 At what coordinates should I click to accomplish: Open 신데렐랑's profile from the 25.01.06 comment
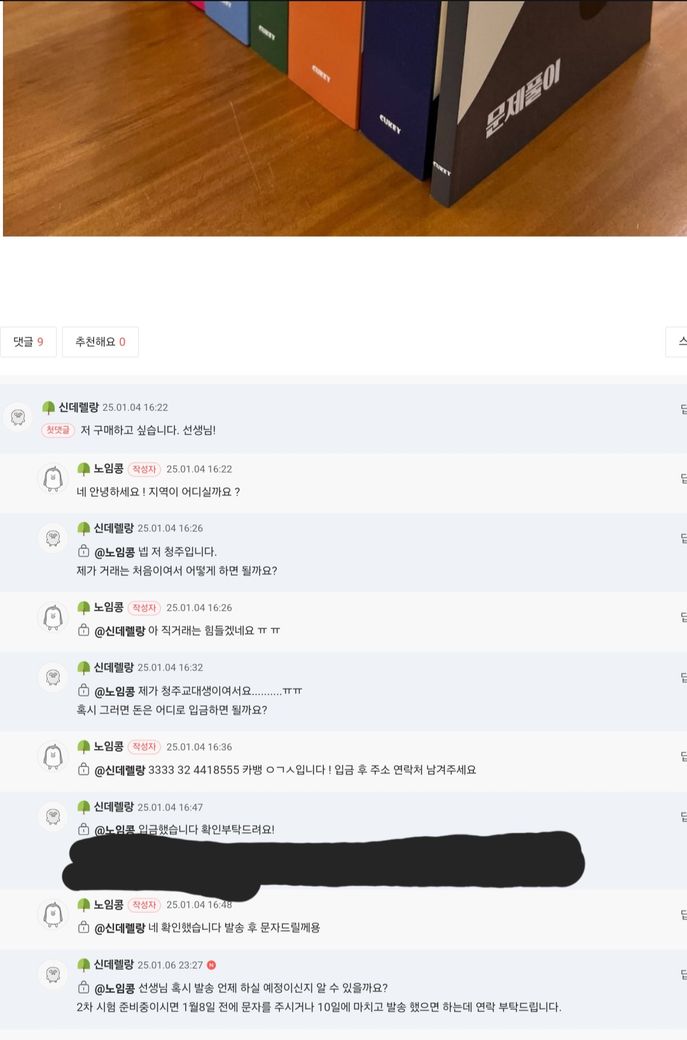pos(115,965)
